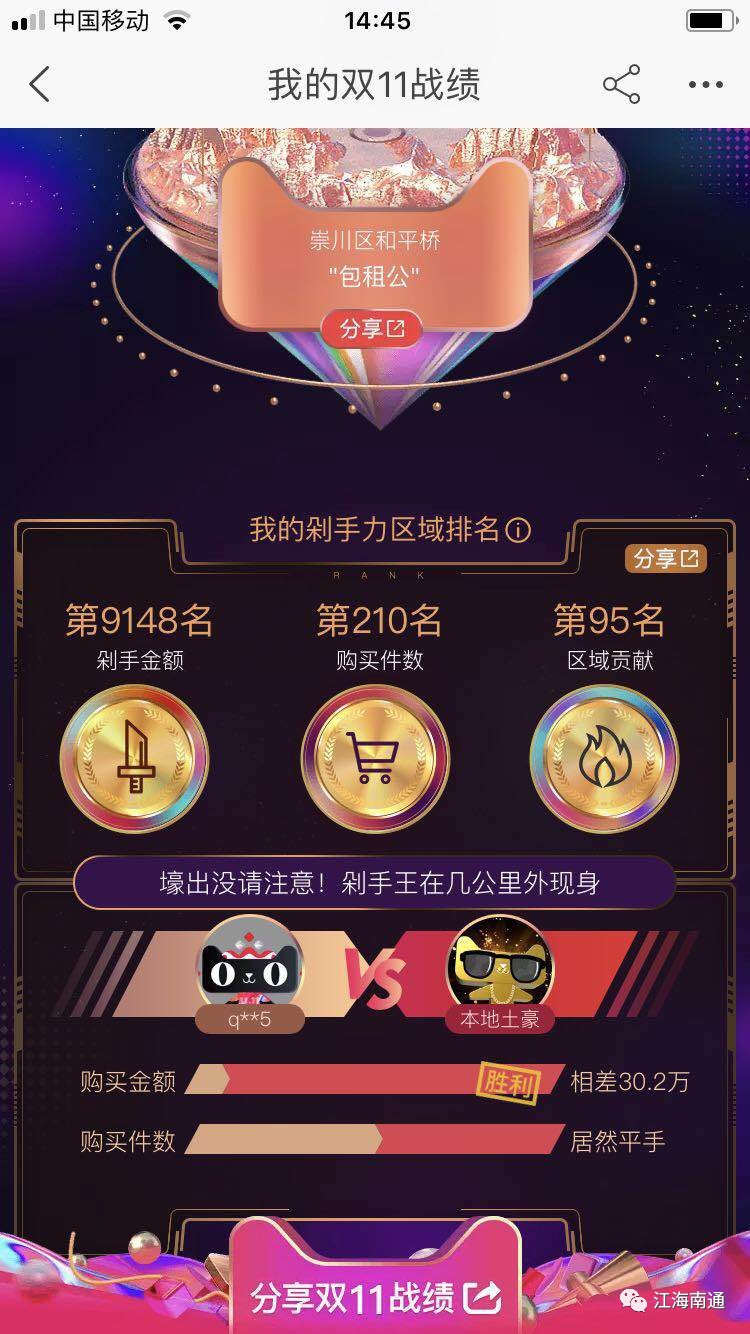This screenshot has height=1334, width=750.
Task: Go back using the top-left arrow
Action: 40,85
